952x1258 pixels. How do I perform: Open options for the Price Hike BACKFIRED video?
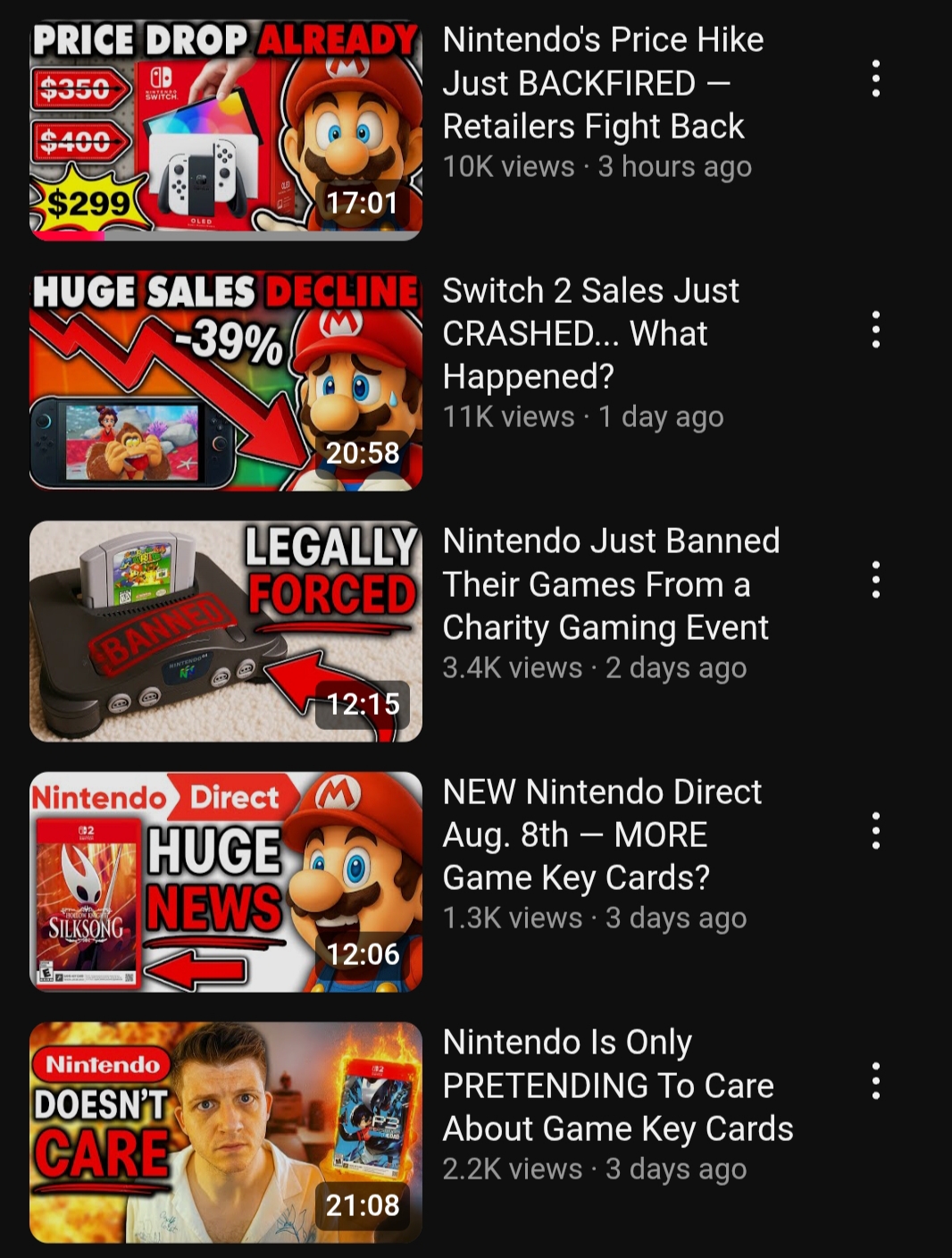[x=875, y=79]
